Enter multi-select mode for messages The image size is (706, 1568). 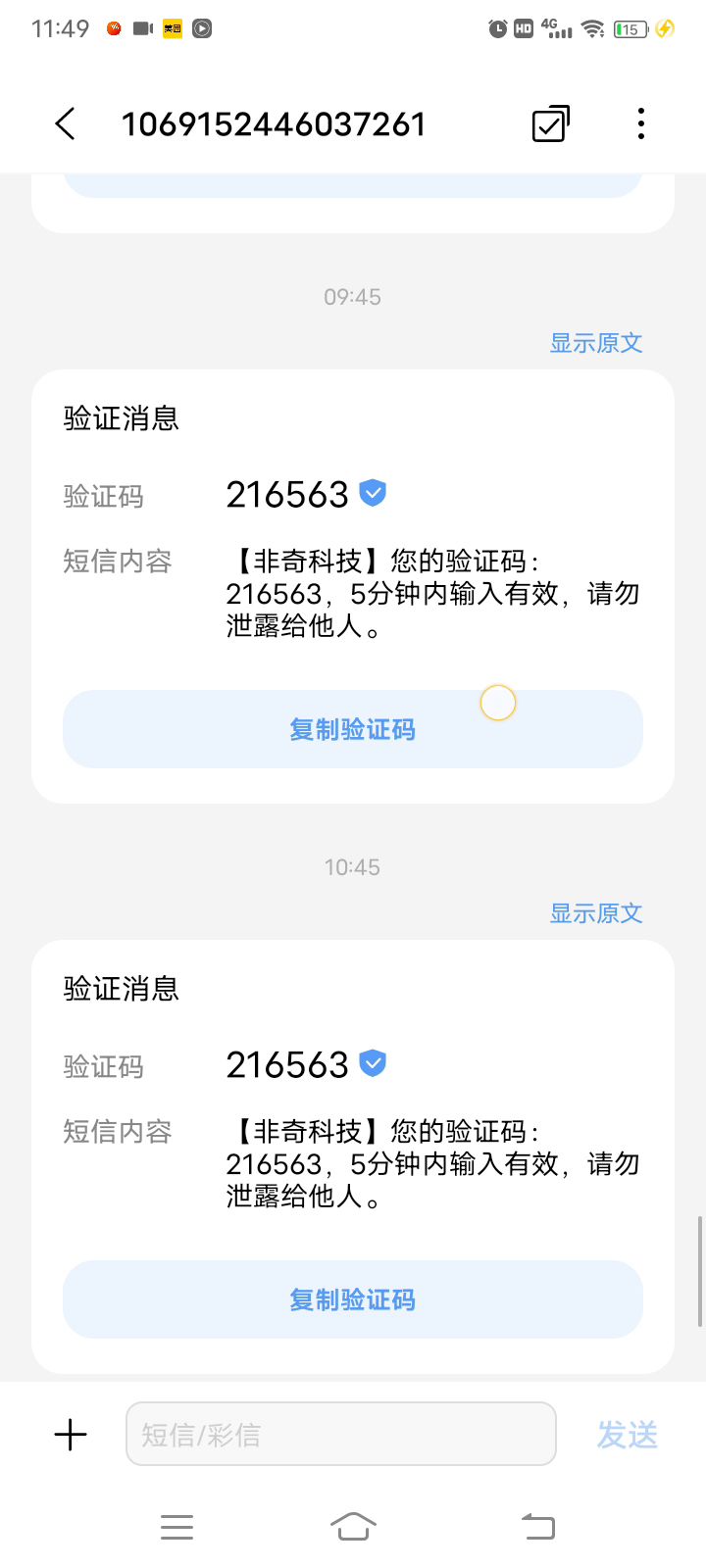point(550,124)
